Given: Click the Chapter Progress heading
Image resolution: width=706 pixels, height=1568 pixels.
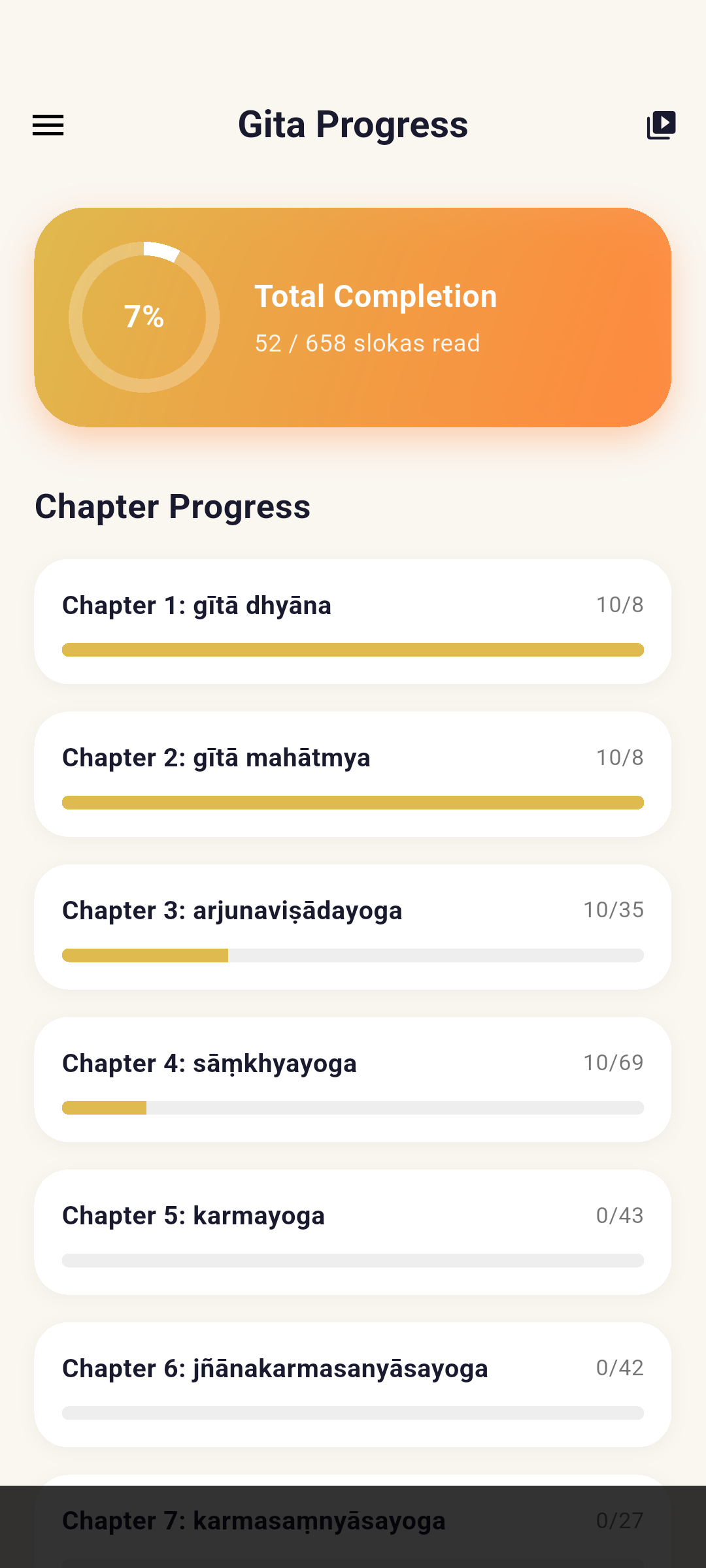Looking at the screenshot, I should pos(173,507).
